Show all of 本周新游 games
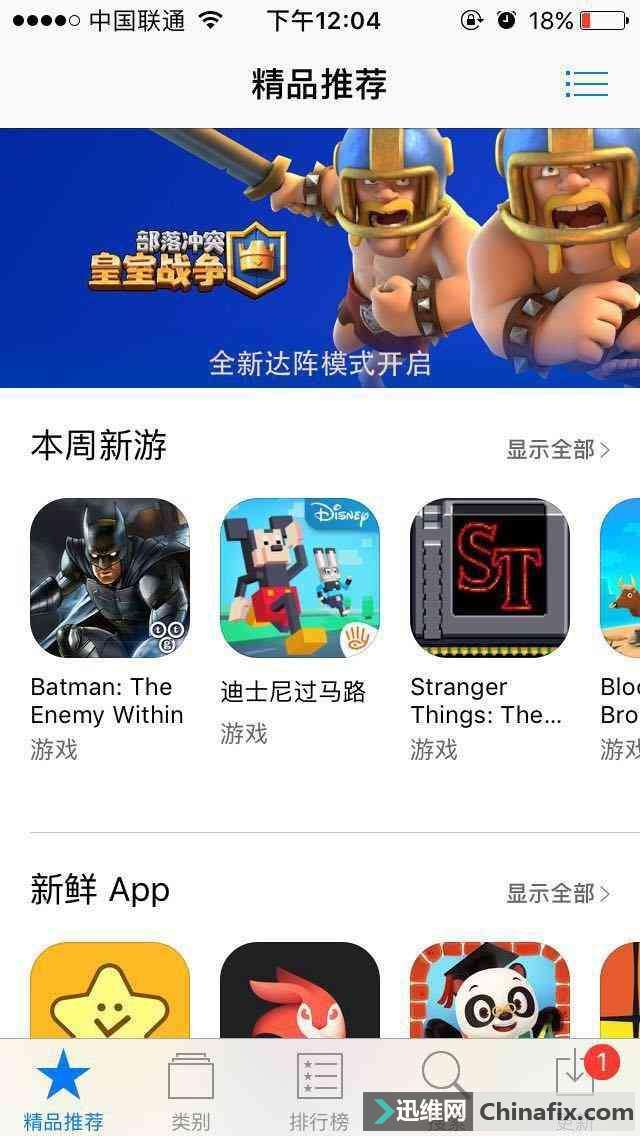The width and height of the screenshot is (640, 1136). click(x=557, y=450)
